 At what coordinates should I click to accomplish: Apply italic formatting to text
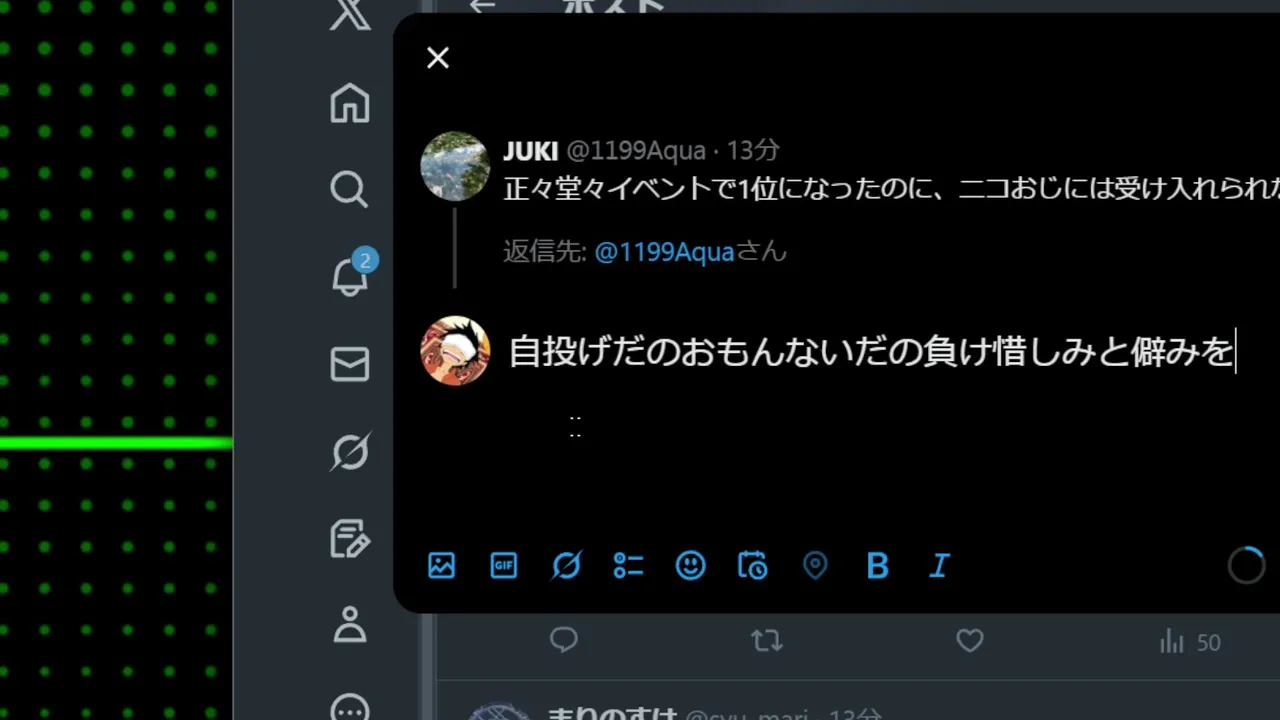coord(939,566)
